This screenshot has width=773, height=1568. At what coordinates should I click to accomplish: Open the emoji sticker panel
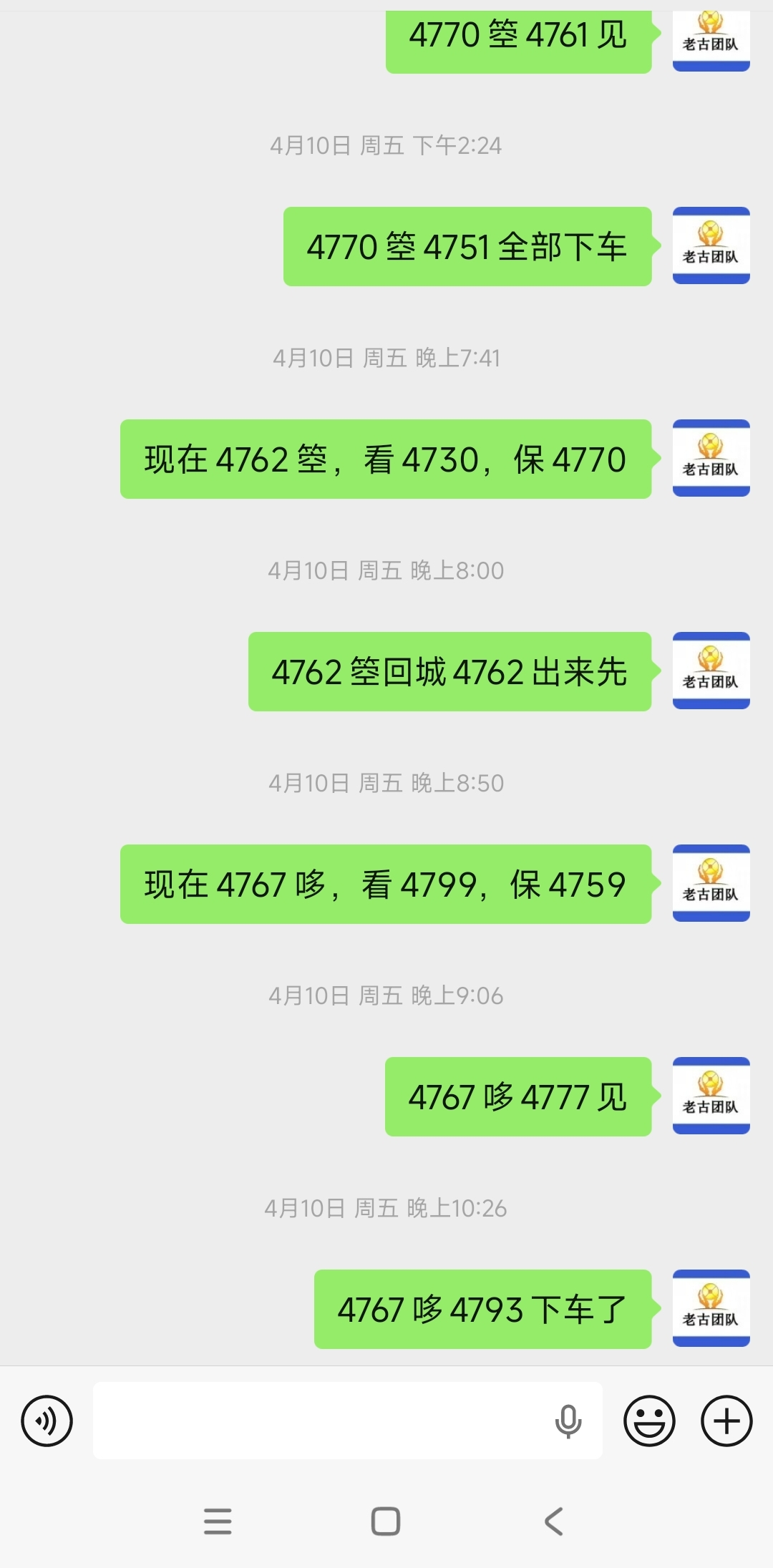(649, 1421)
